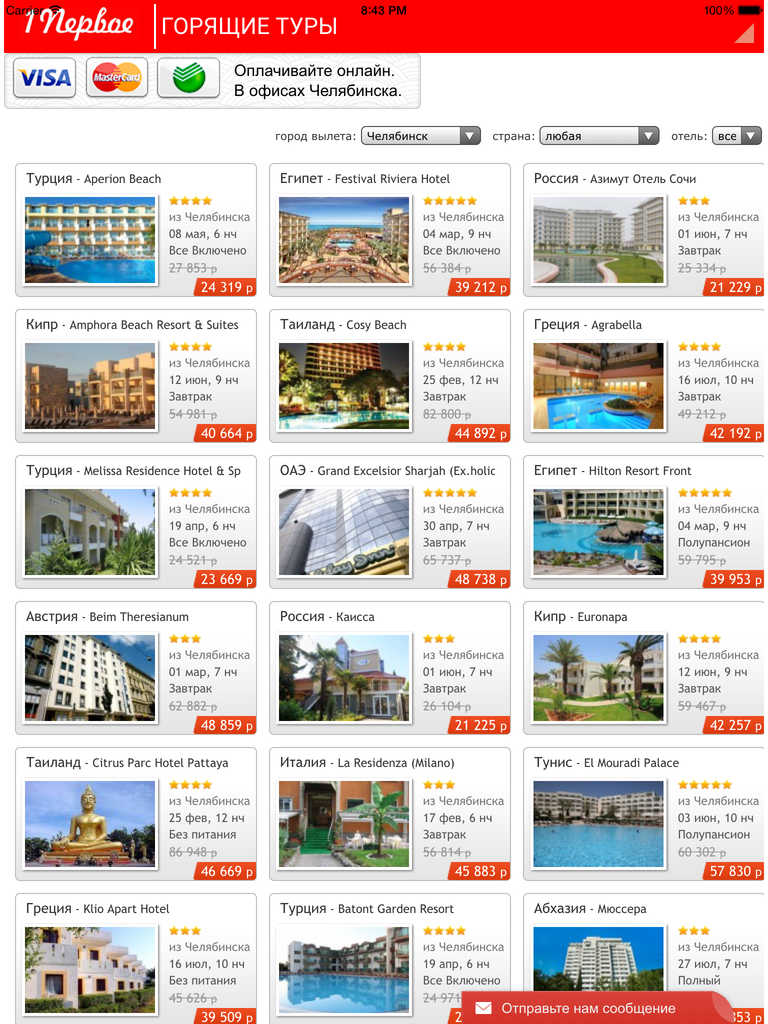Open the hotel filter dropdown
768x1024 pixels.
[x=737, y=136]
